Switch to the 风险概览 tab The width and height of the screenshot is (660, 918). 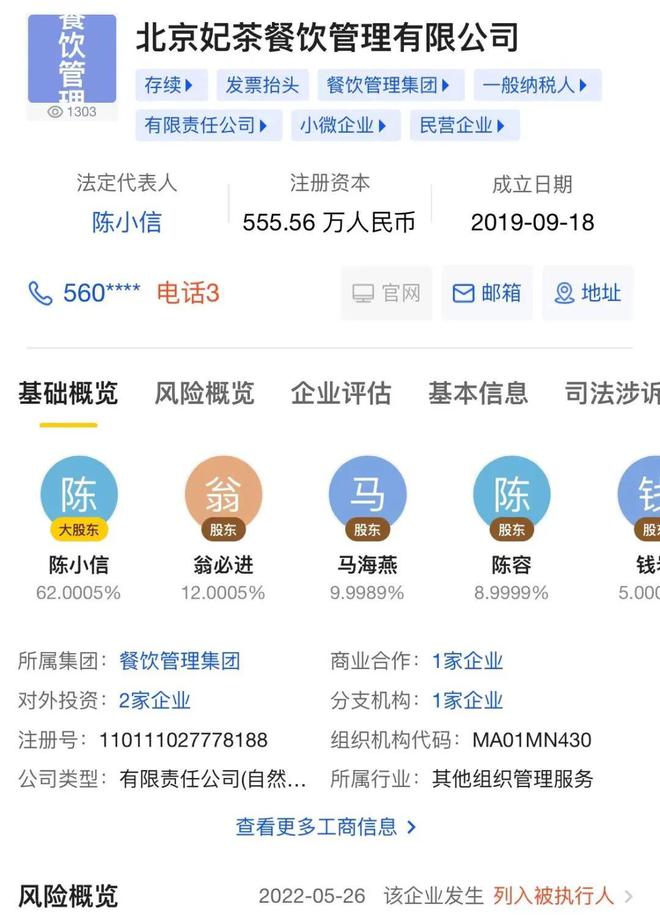click(x=204, y=393)
